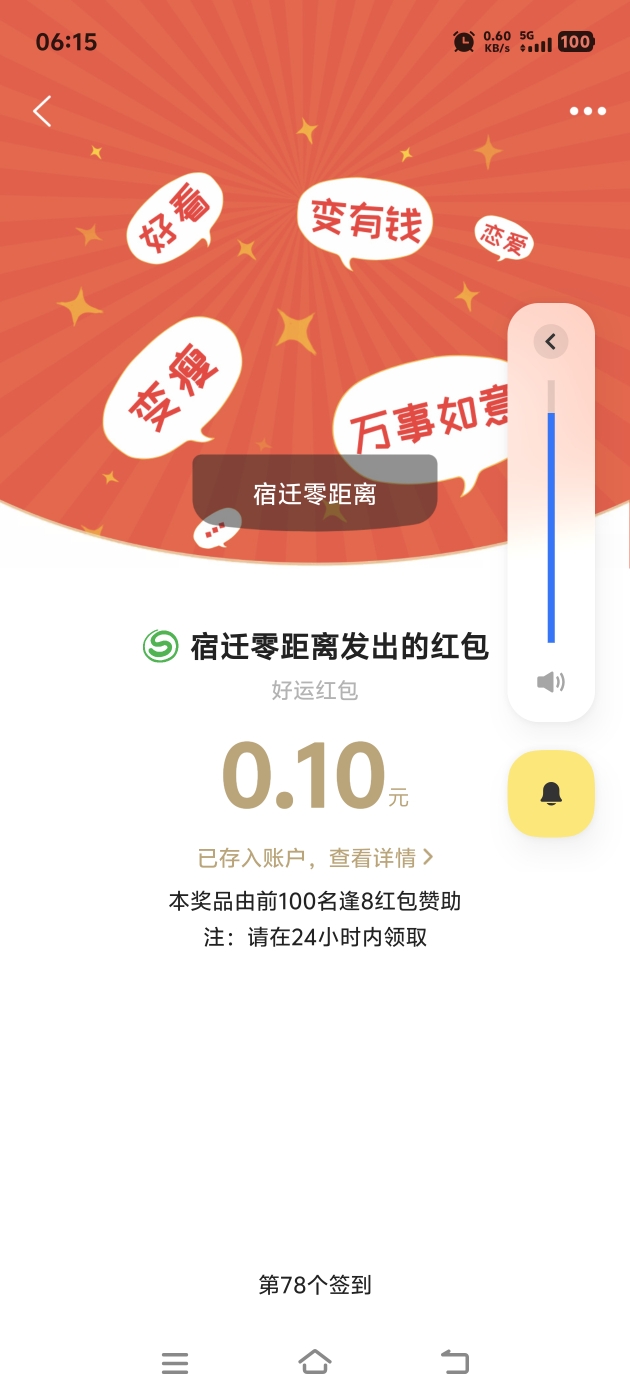Open the three-dot overflow menu
This screenshot has height=1400, width=630.
click(588, 111)
